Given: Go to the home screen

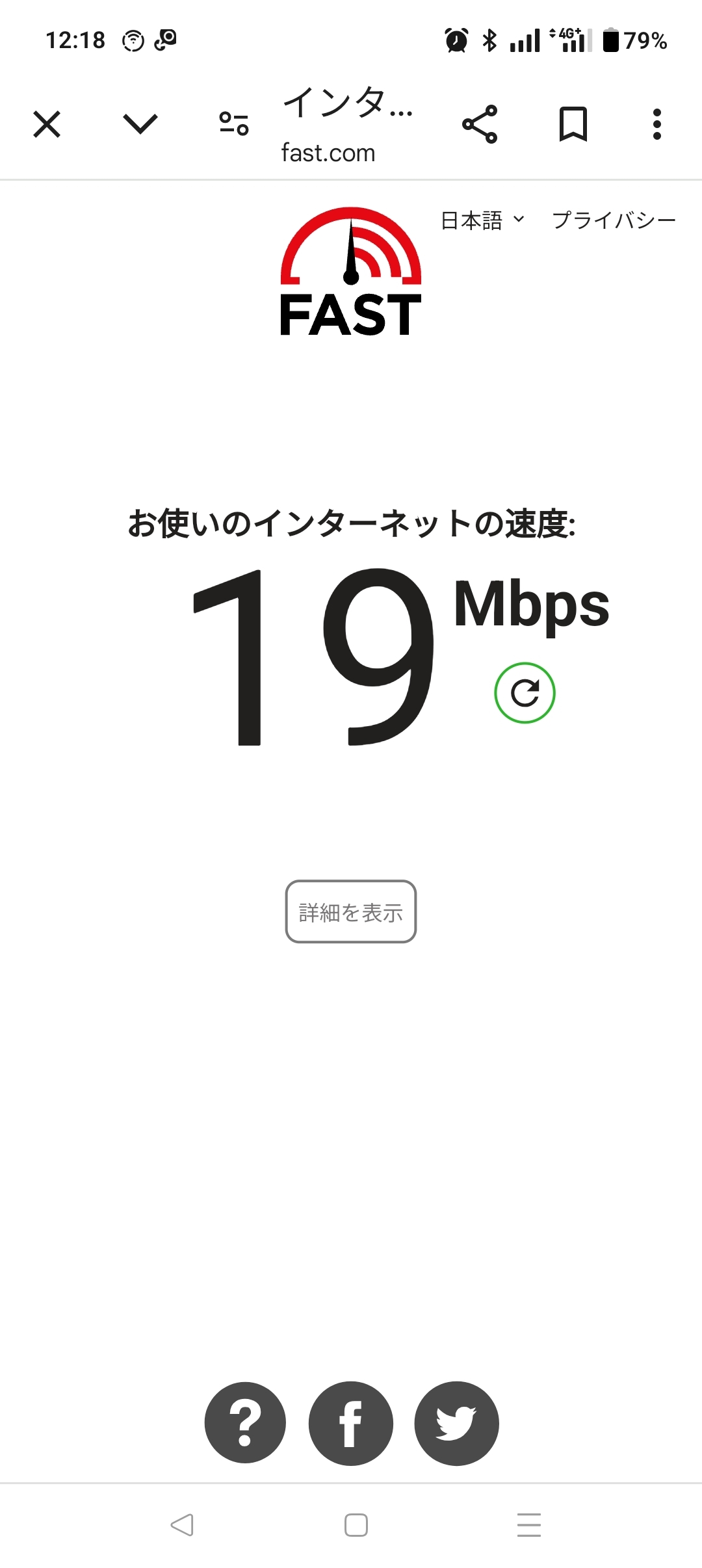Looking at the screenshot, I should click(356, 1524).
